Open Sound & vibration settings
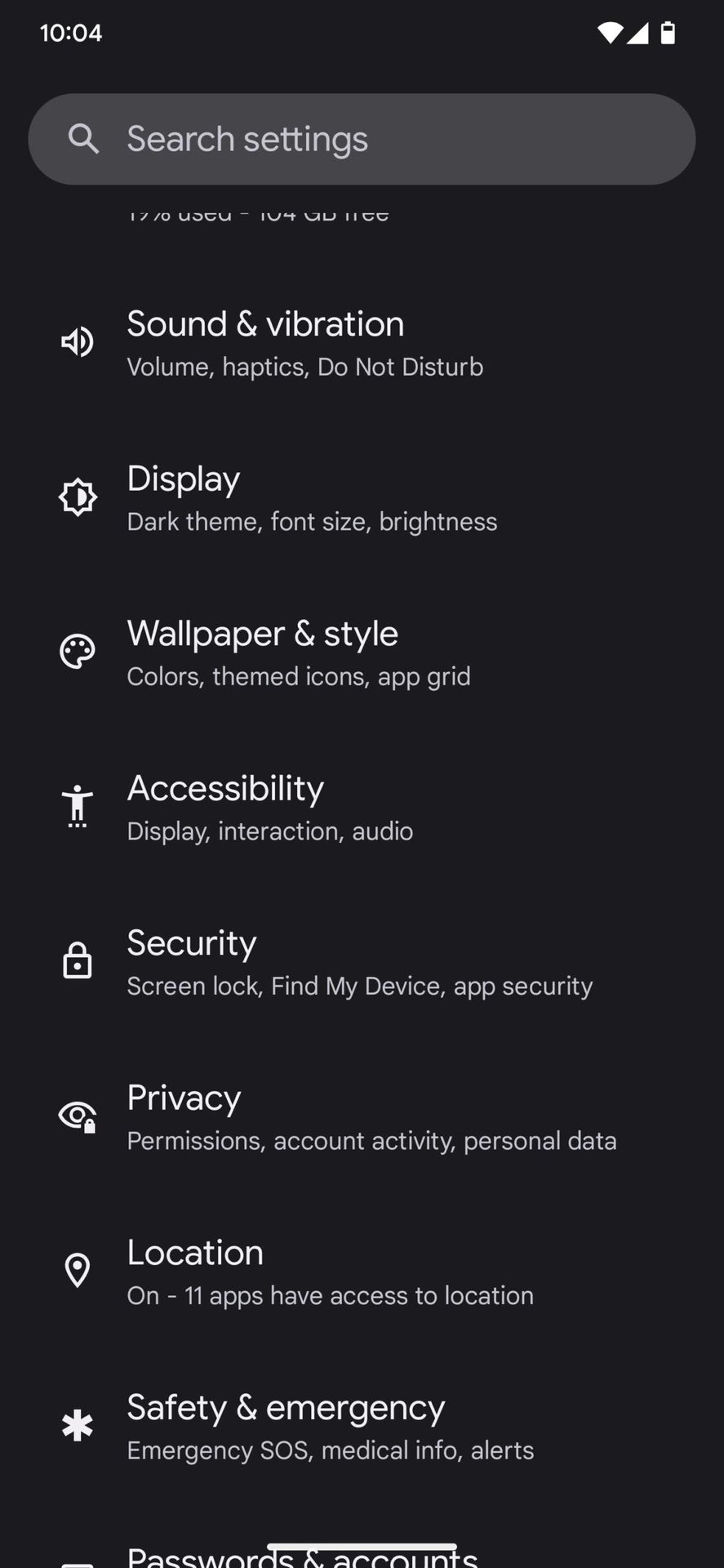Viewport: 724px width, 1568px height. tap(362, 343)
